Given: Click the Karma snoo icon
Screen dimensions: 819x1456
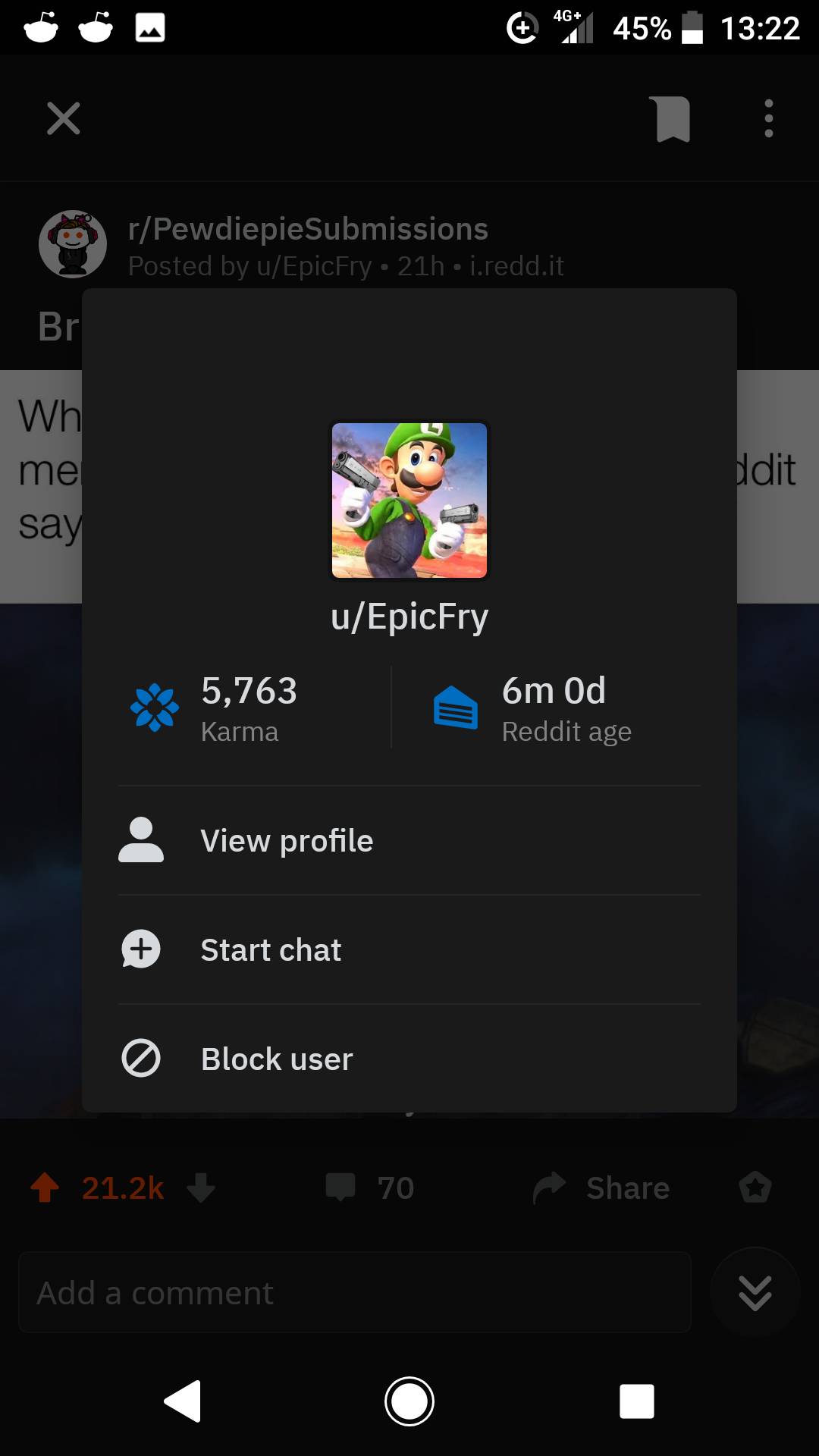Looking at the screenshot, I should pyautogui.click(x=155, y=708).
